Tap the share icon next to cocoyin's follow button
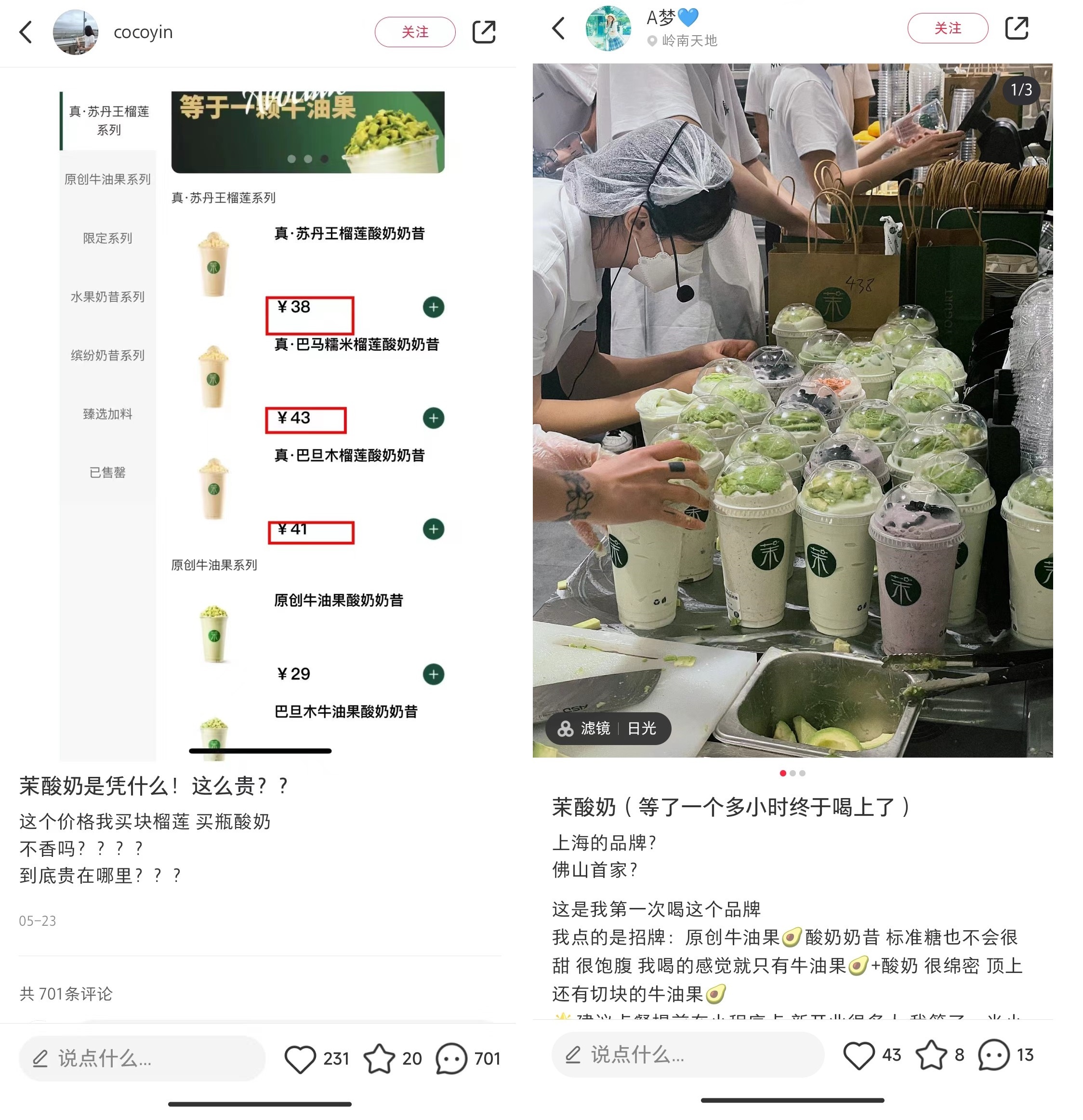The width and height of the screenshot is (1083, 1120). click(x=484, y=33)
